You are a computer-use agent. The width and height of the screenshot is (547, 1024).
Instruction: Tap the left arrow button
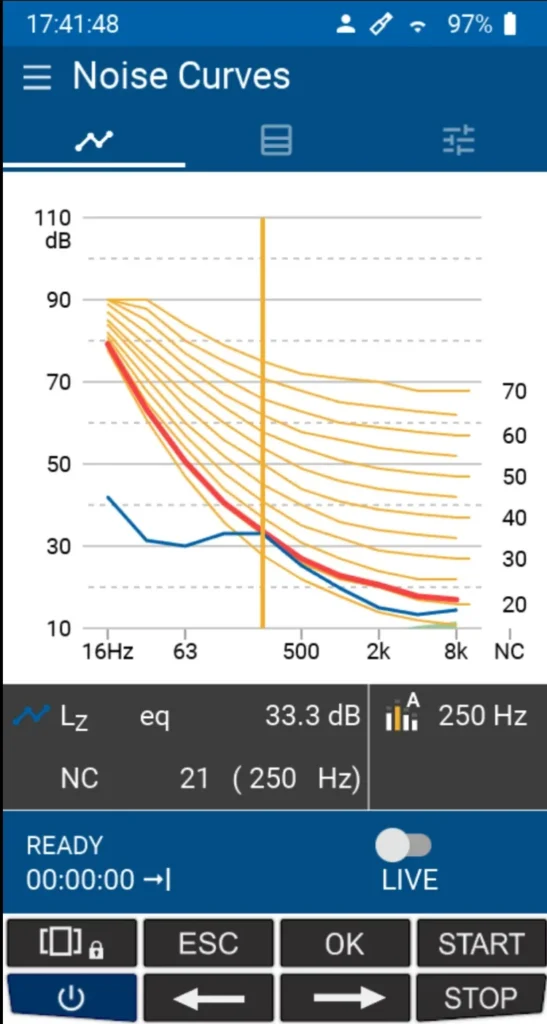(x=208, y=998)
